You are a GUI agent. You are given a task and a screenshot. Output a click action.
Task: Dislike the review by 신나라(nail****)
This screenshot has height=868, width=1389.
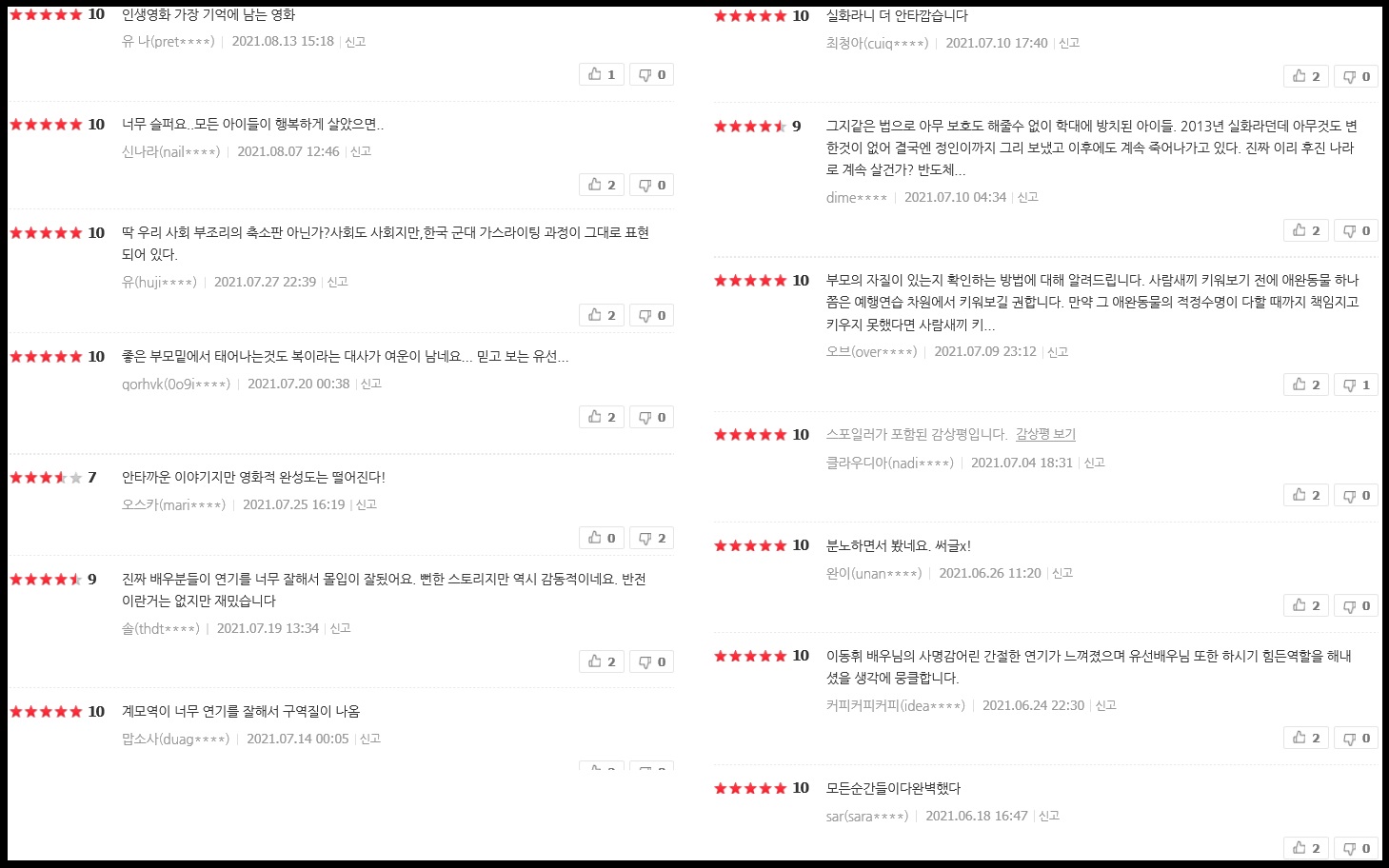click(652, 185)
